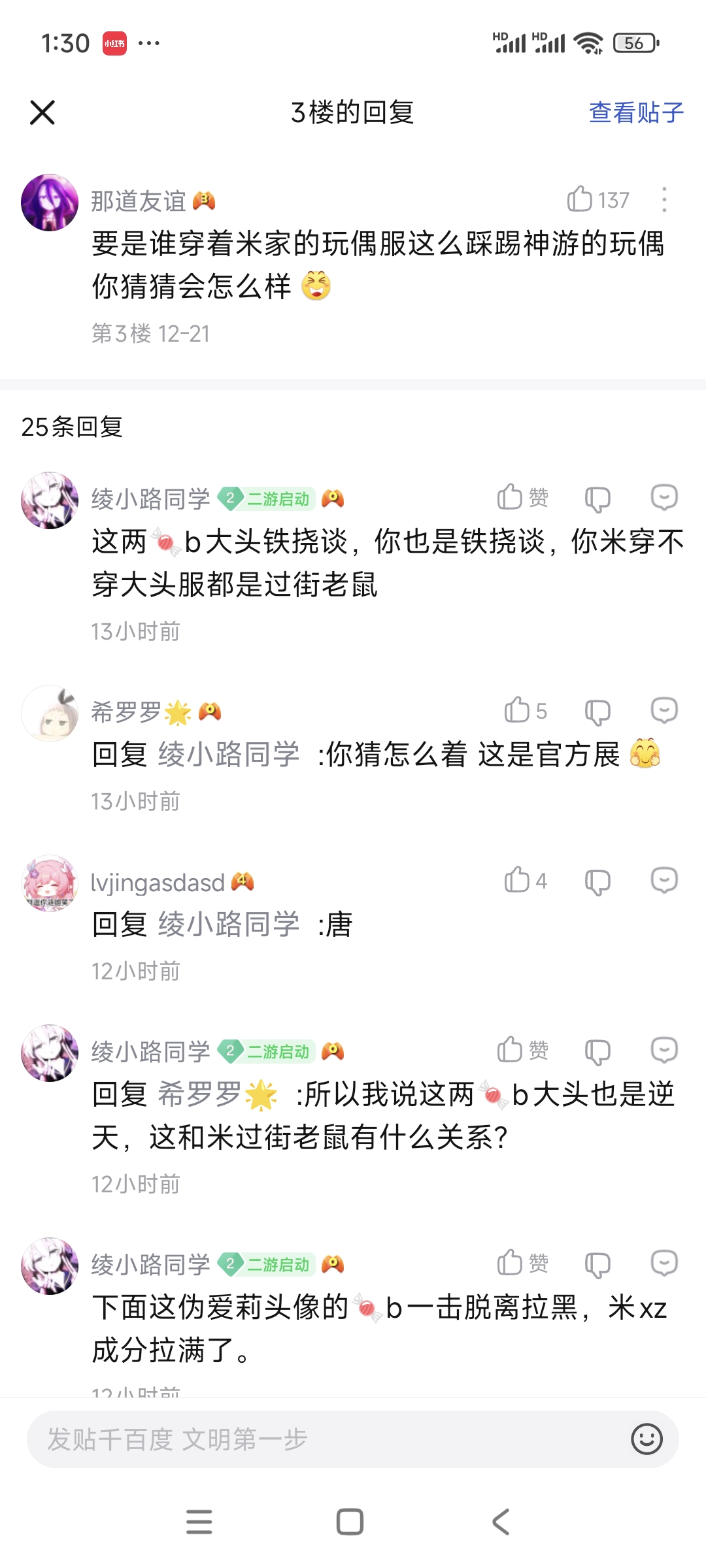
Task: Like 绫小路同学's reply about 过街老鼠
Action: coord(511,497)
